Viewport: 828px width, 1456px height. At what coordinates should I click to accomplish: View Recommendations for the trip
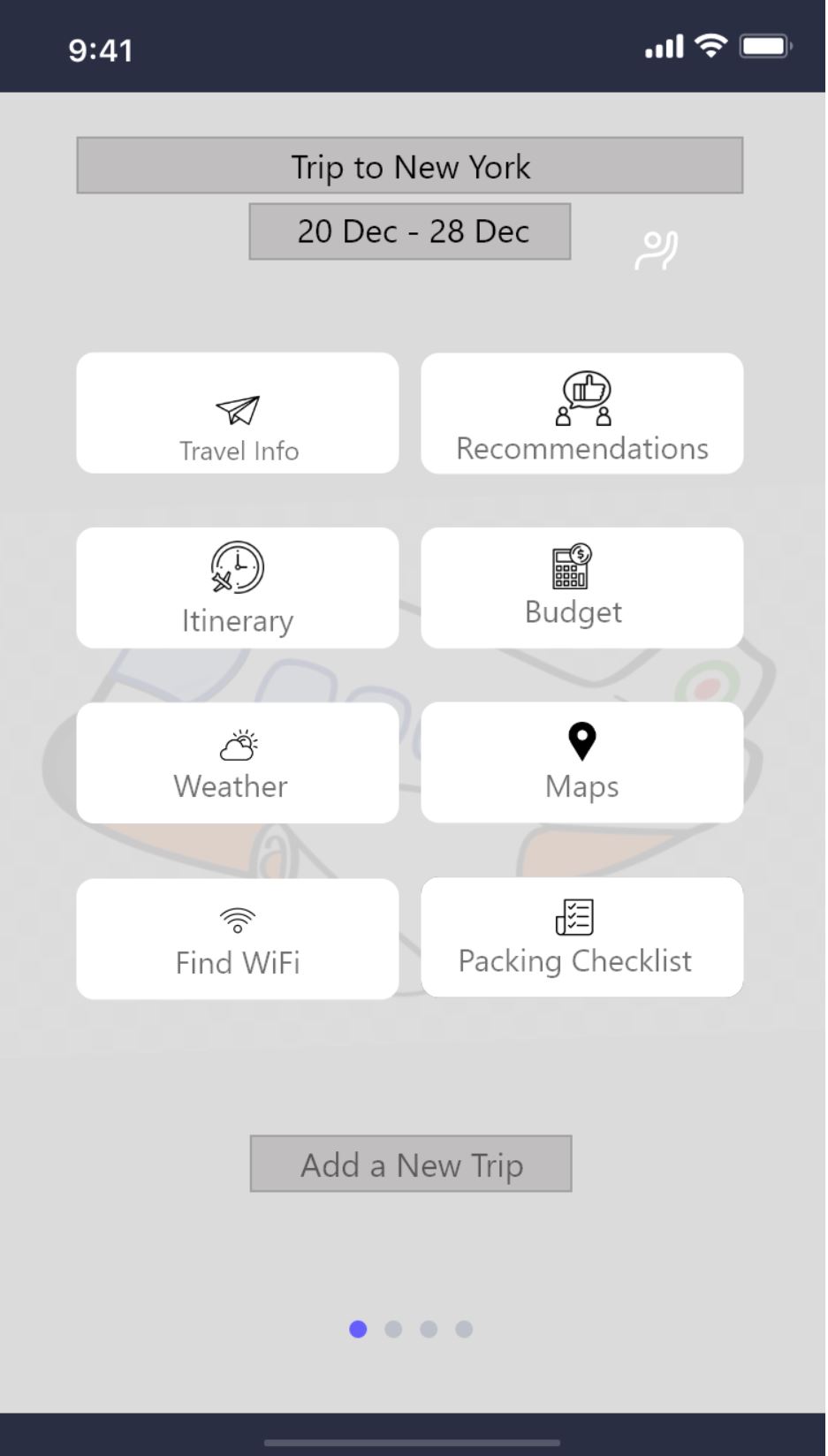click(581, 413)
